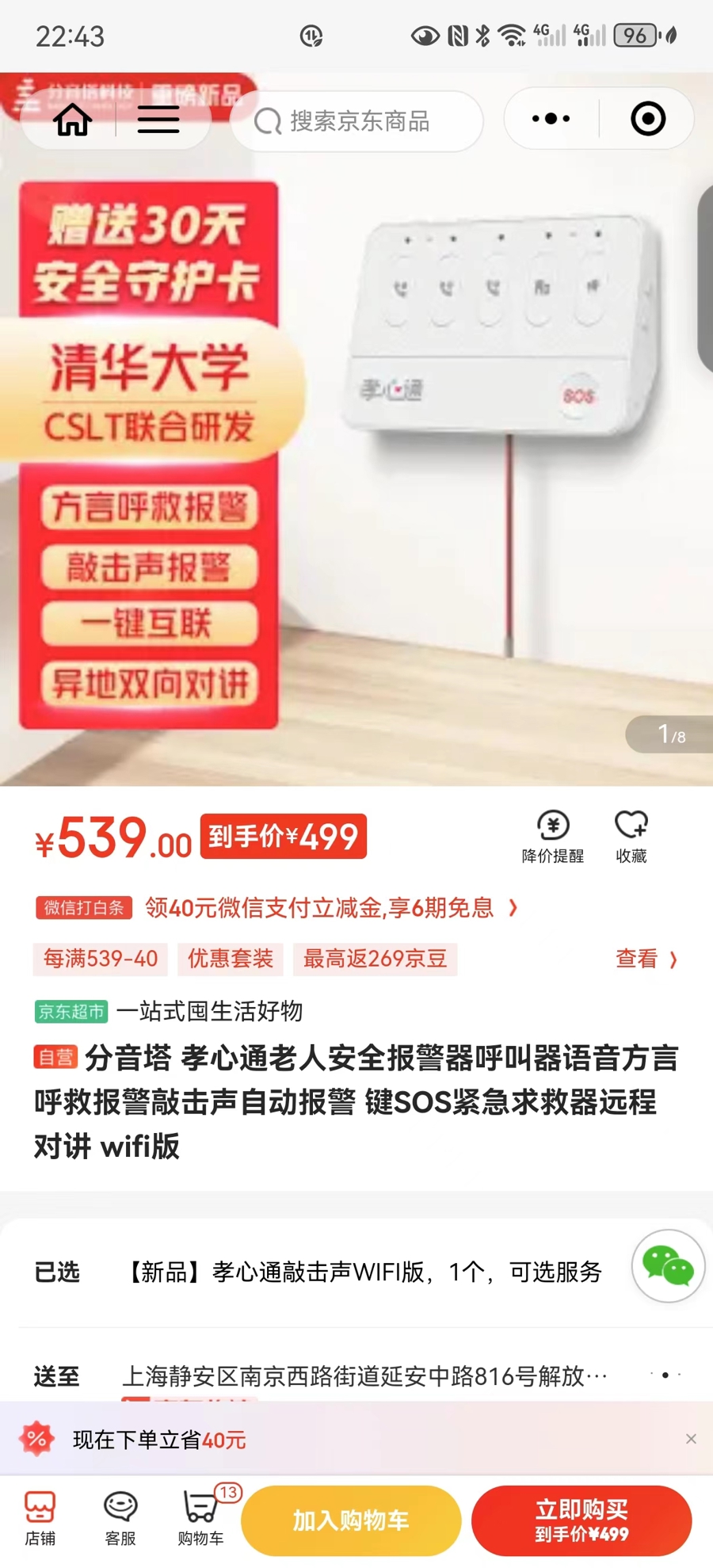713x1568 pixels.
Task: Open the three-dot mini program menu
Action: click(x=551, y=119)
